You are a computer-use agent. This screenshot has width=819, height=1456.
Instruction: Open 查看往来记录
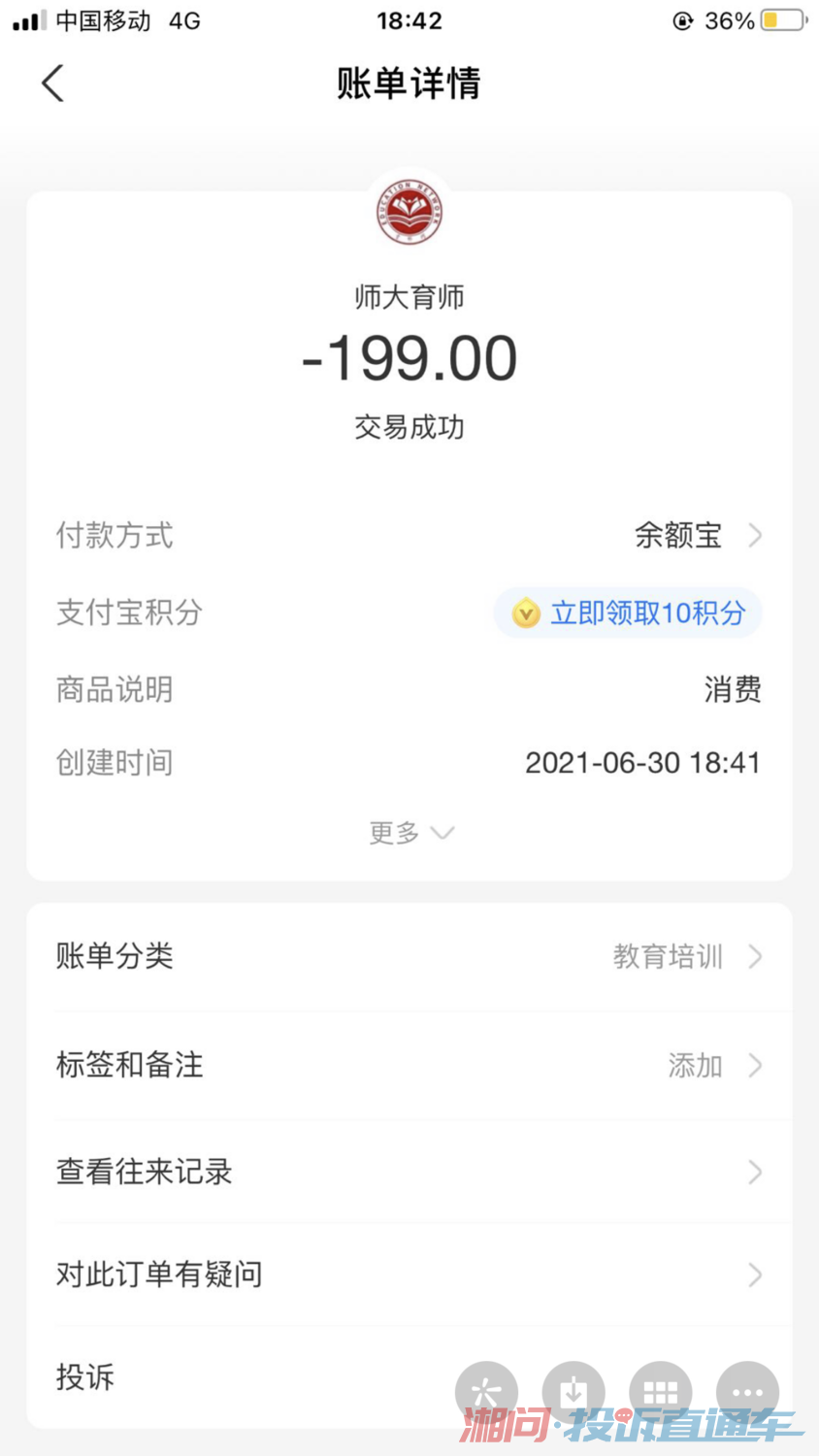(x=409, y=1172)
